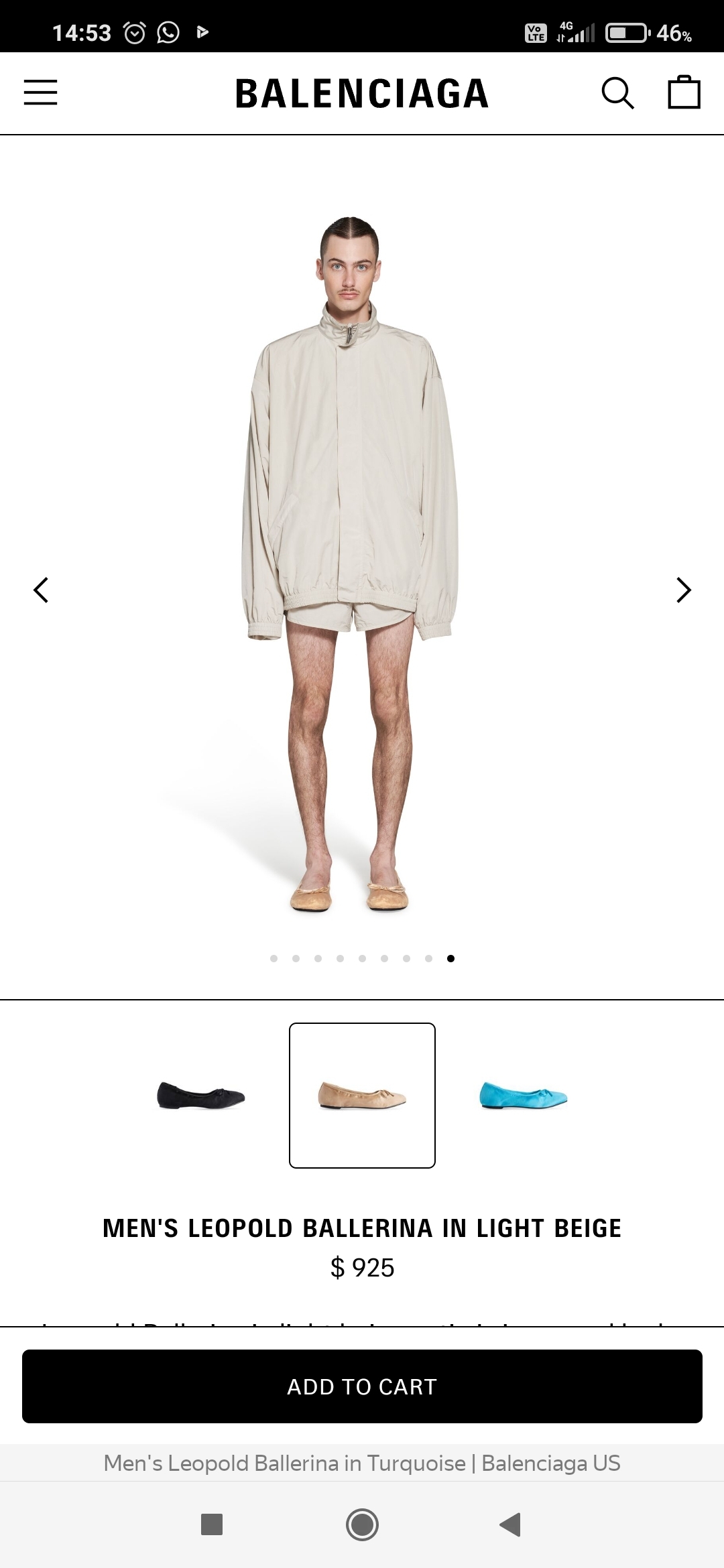This screenshot has width=724, height=1568.
Task: Select the light beige ballerina color
Action: coord(362,1096)
